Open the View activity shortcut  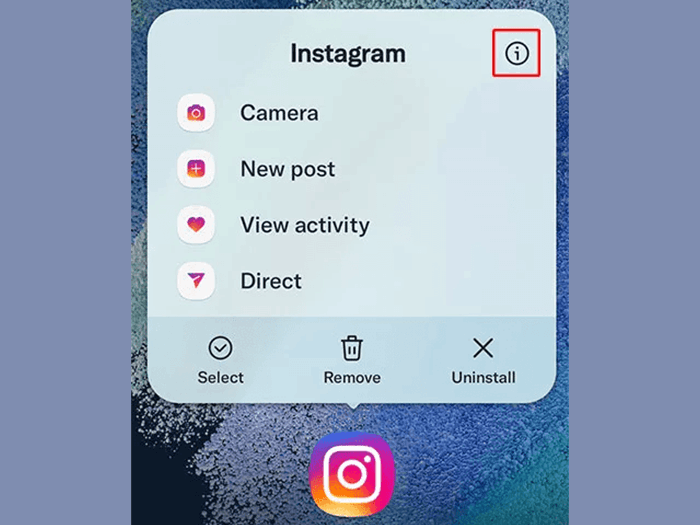[x=304, y=225]
